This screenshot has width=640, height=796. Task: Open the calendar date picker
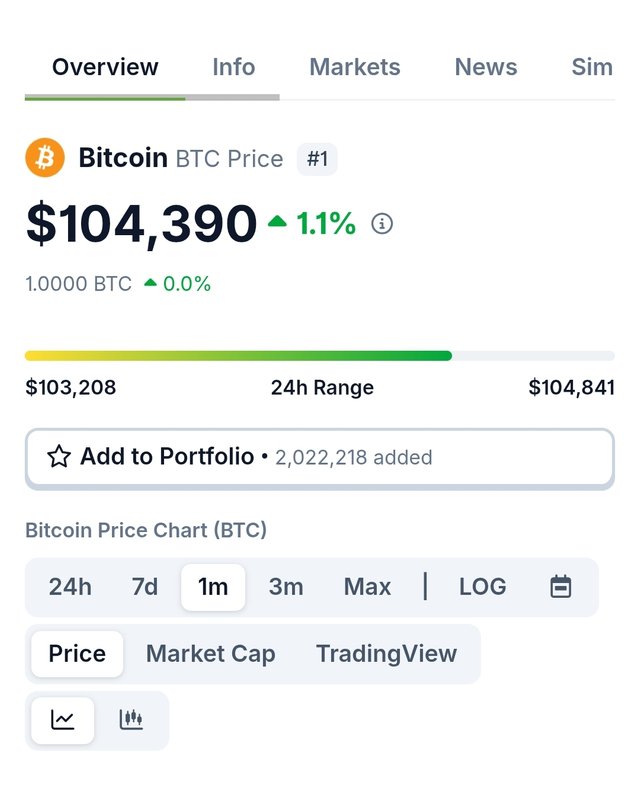click(561, 587)
